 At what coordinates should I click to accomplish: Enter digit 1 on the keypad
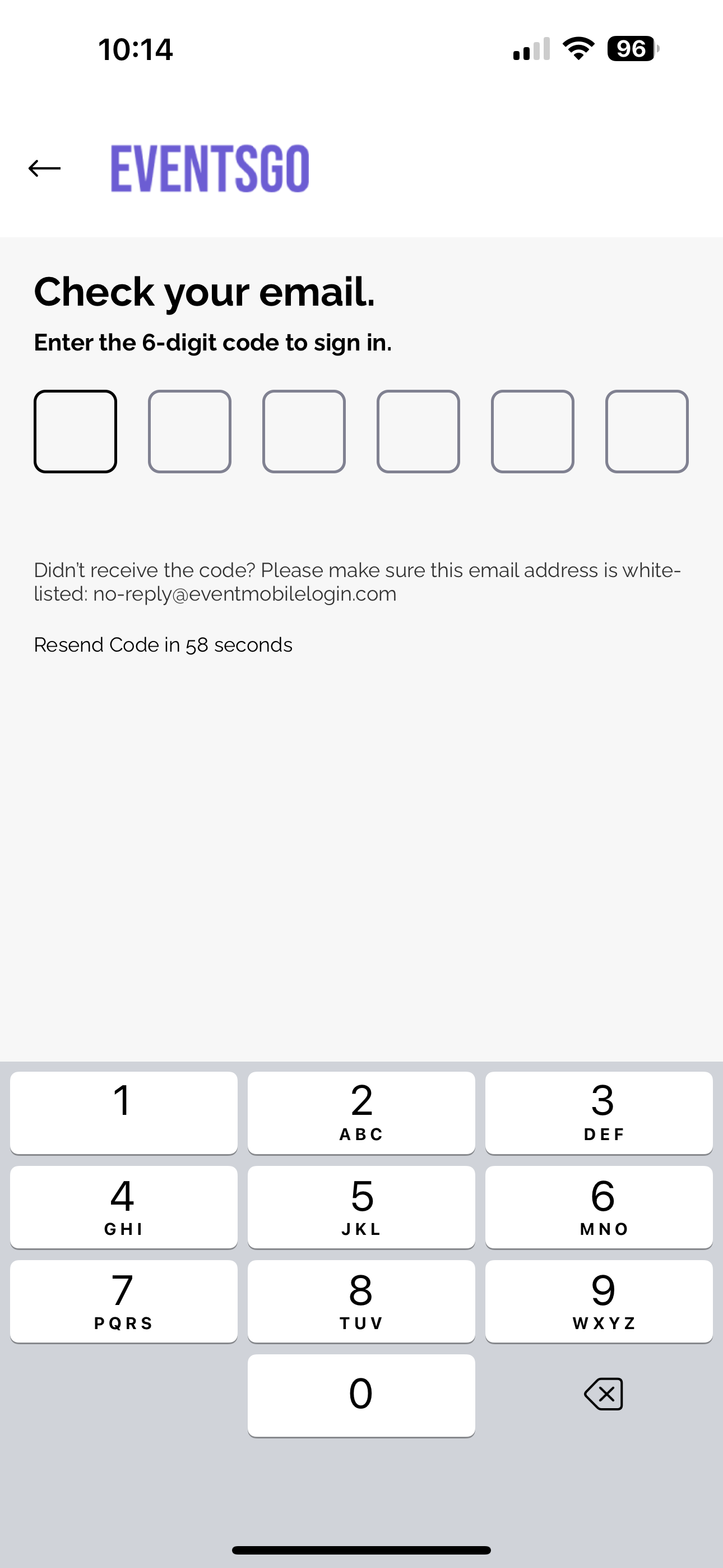coord(123,1113)
